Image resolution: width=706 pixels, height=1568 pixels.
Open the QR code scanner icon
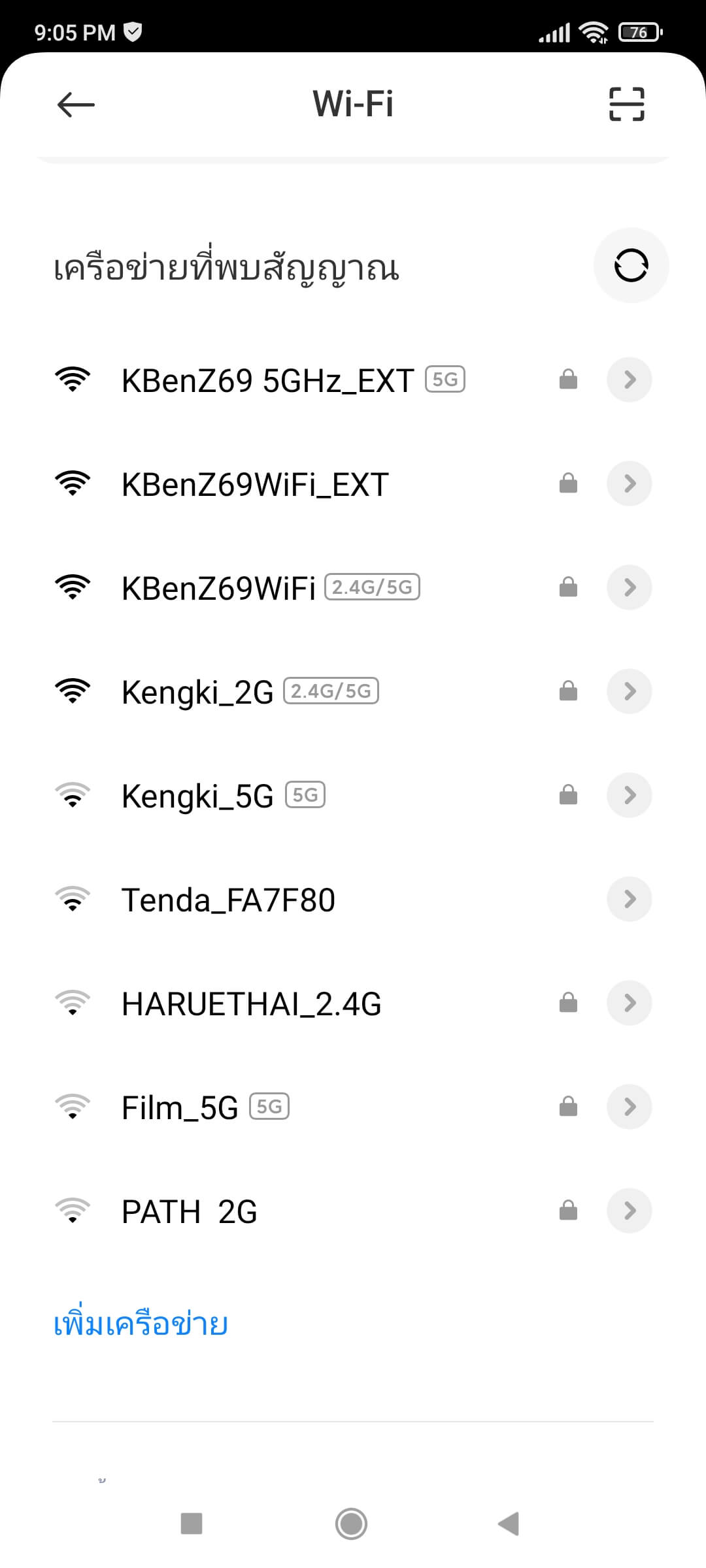coord(626,105)
